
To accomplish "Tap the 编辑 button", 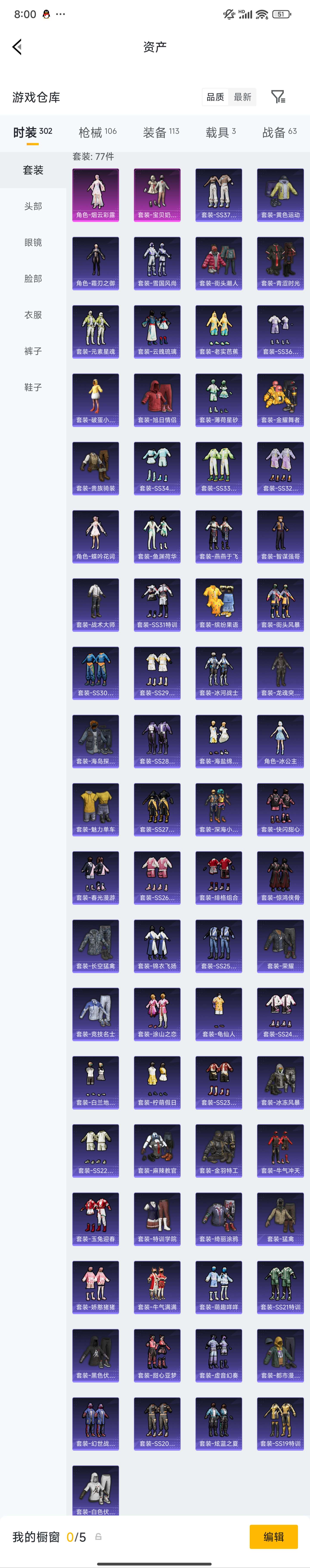I will coord(274,1536).
